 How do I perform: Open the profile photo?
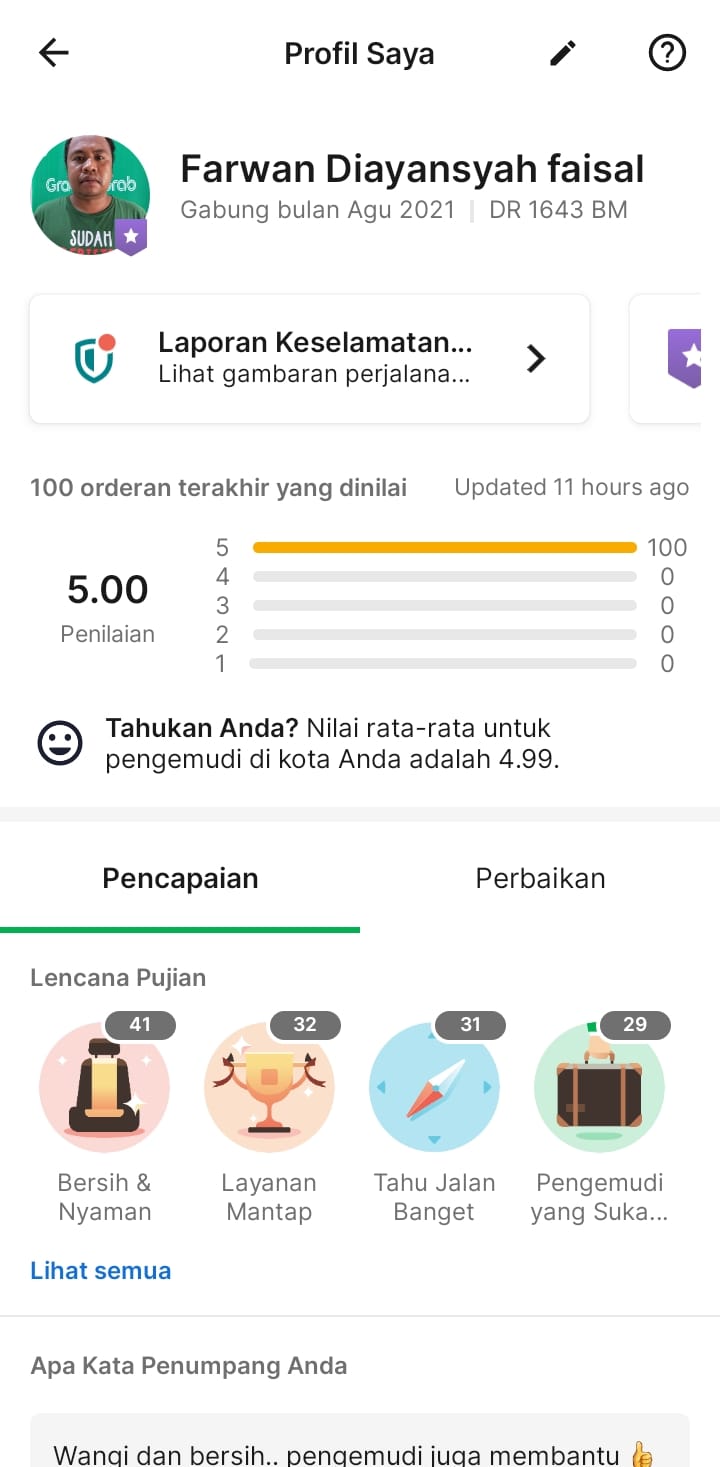click(90, 194)
